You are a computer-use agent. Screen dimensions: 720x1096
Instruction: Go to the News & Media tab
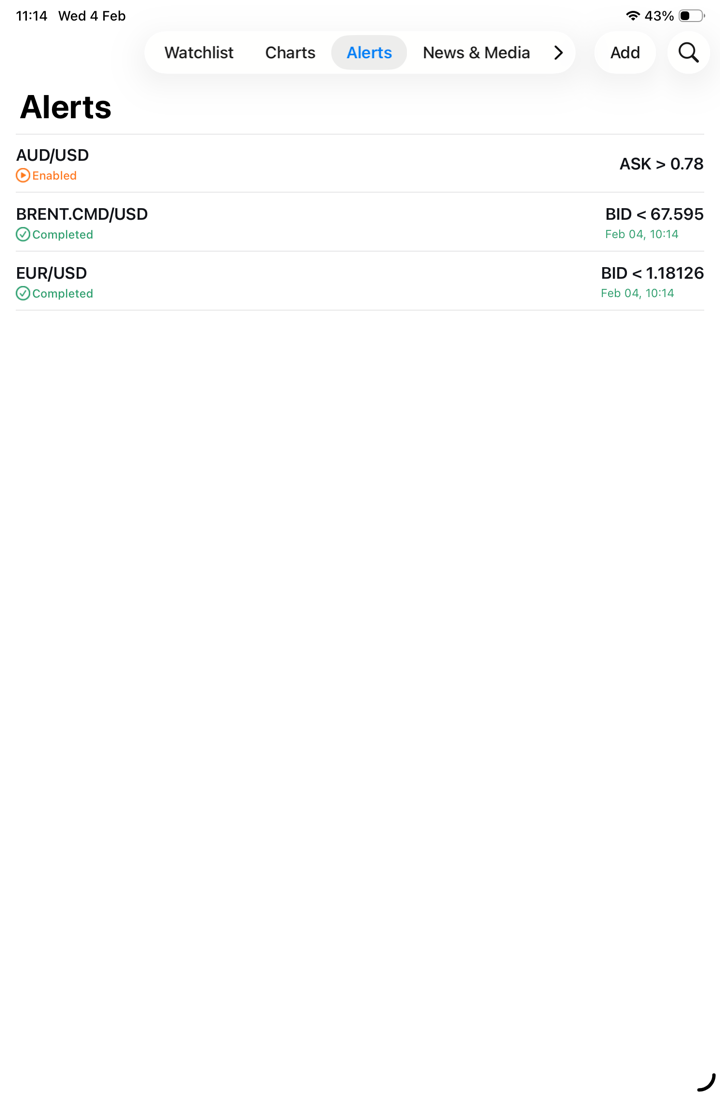(x=476, y=53)
